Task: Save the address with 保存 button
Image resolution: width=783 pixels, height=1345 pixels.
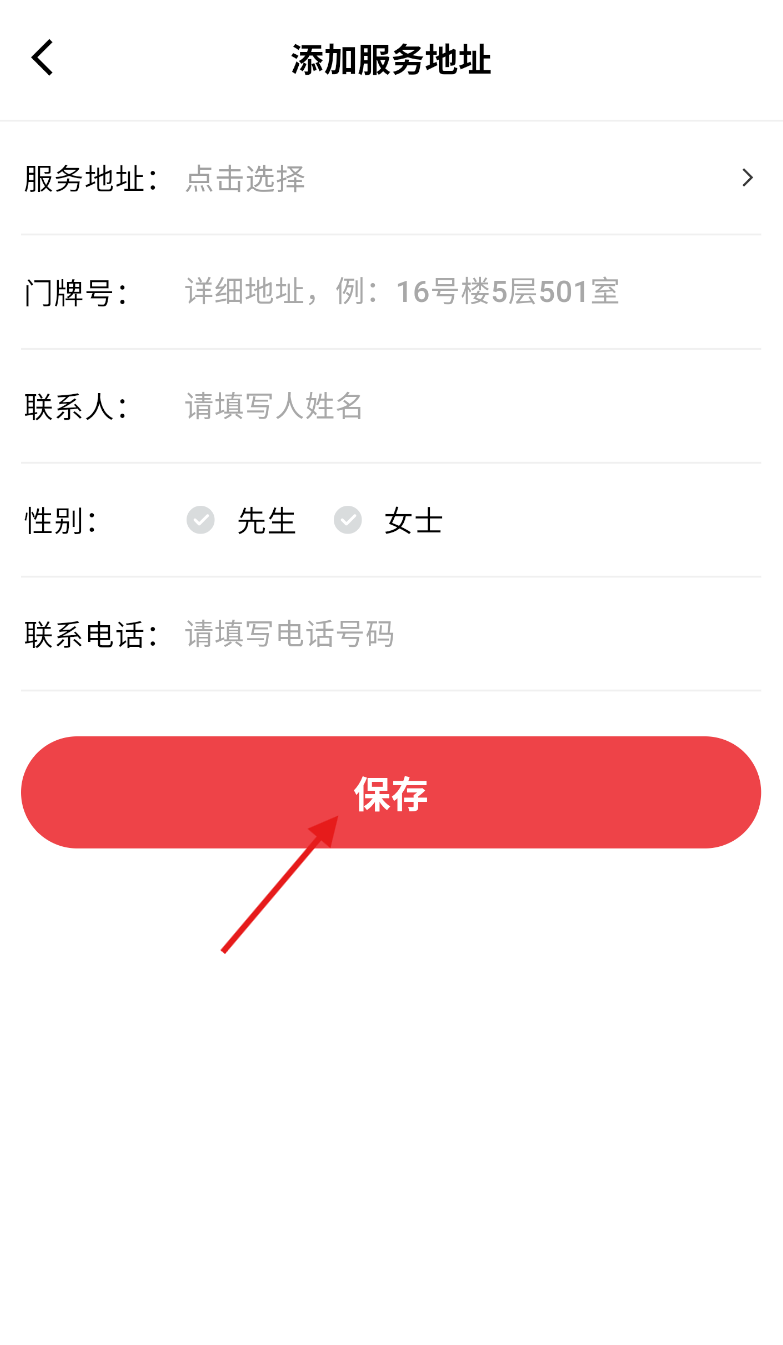Action: click(x=391, y=792)
